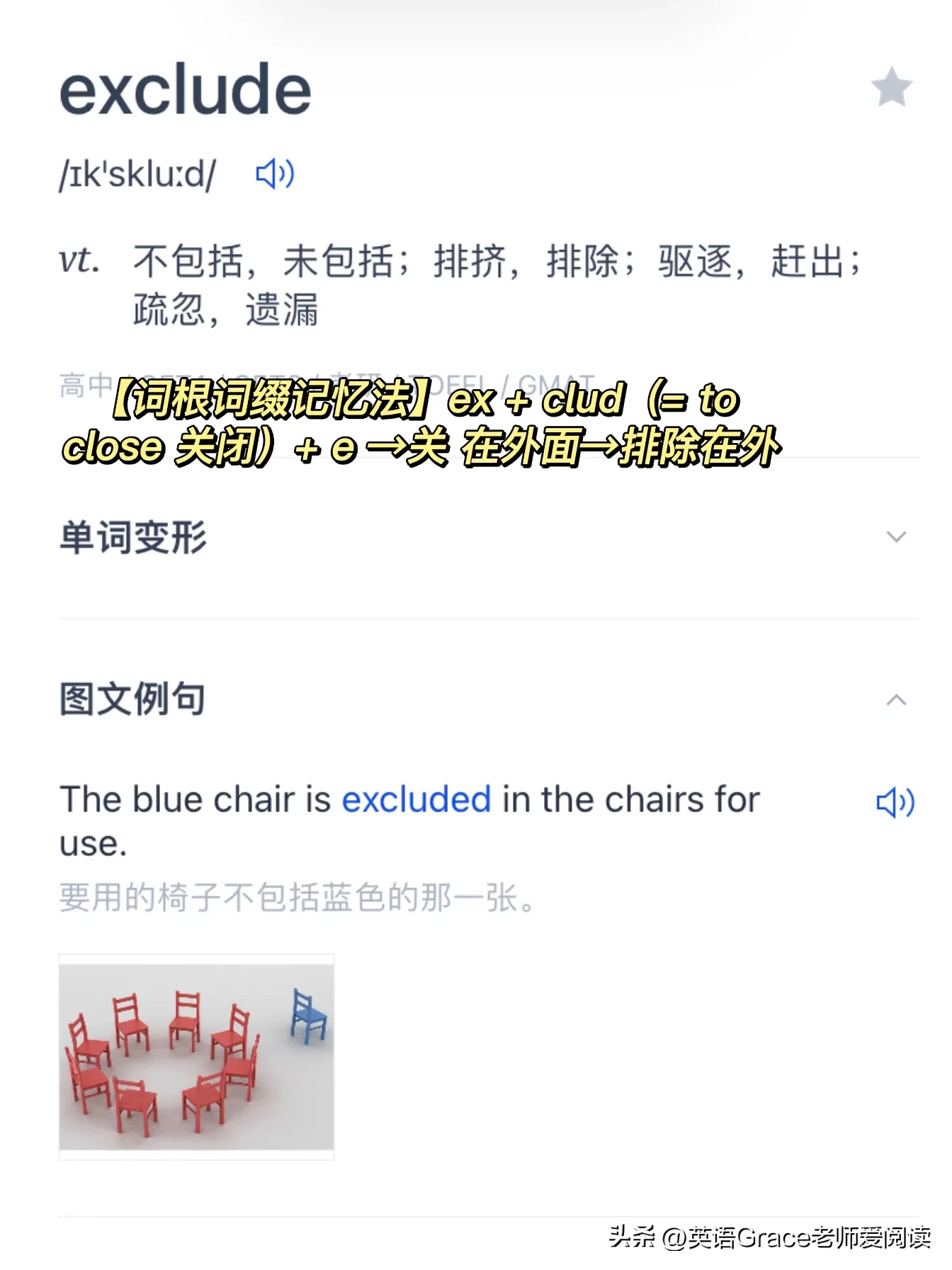Play the pronunciation of exclude
This screenshot has width=952, height=1270.
[275, 174]
